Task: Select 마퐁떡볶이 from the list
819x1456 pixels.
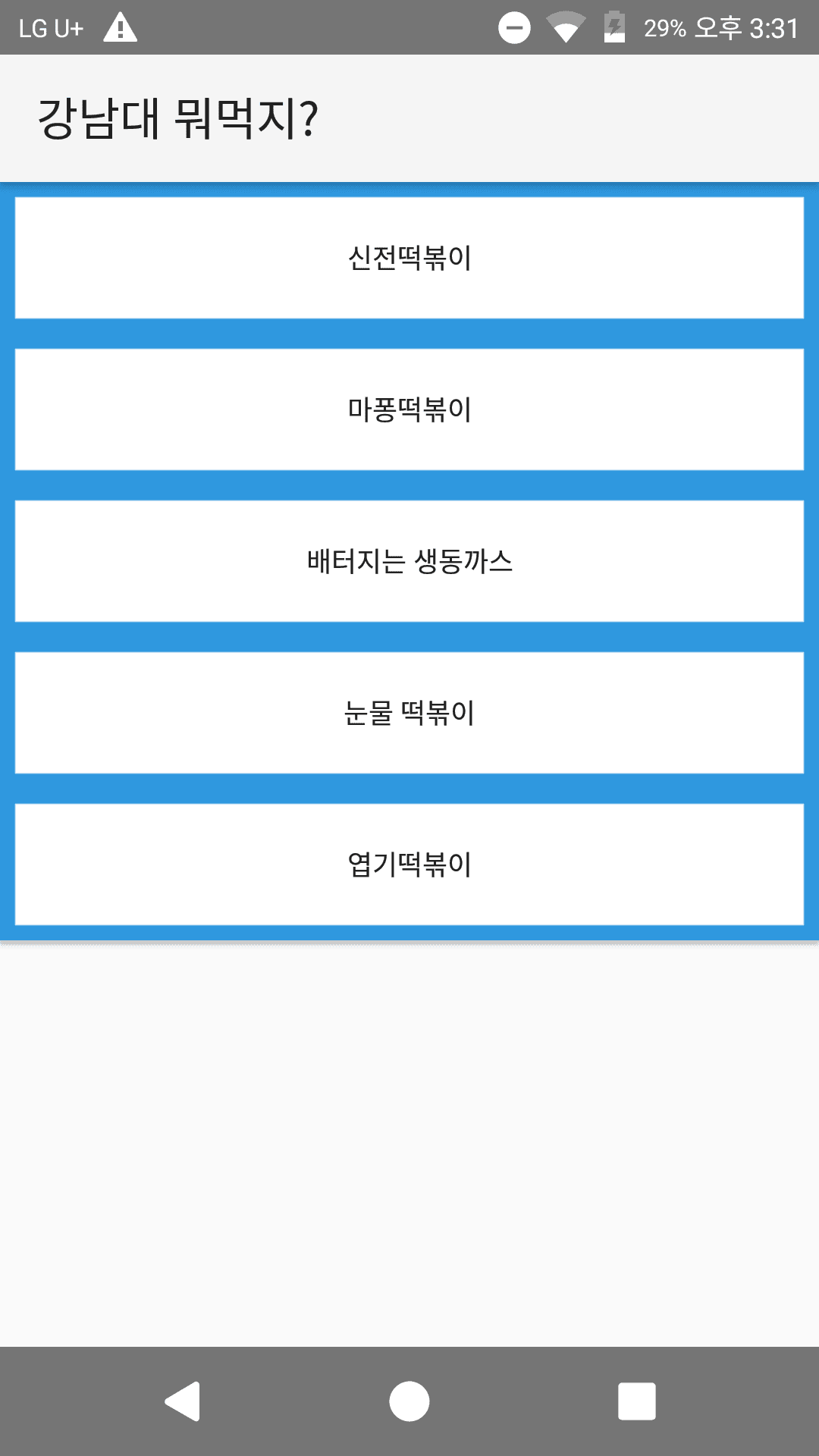Action: point(409,409)
